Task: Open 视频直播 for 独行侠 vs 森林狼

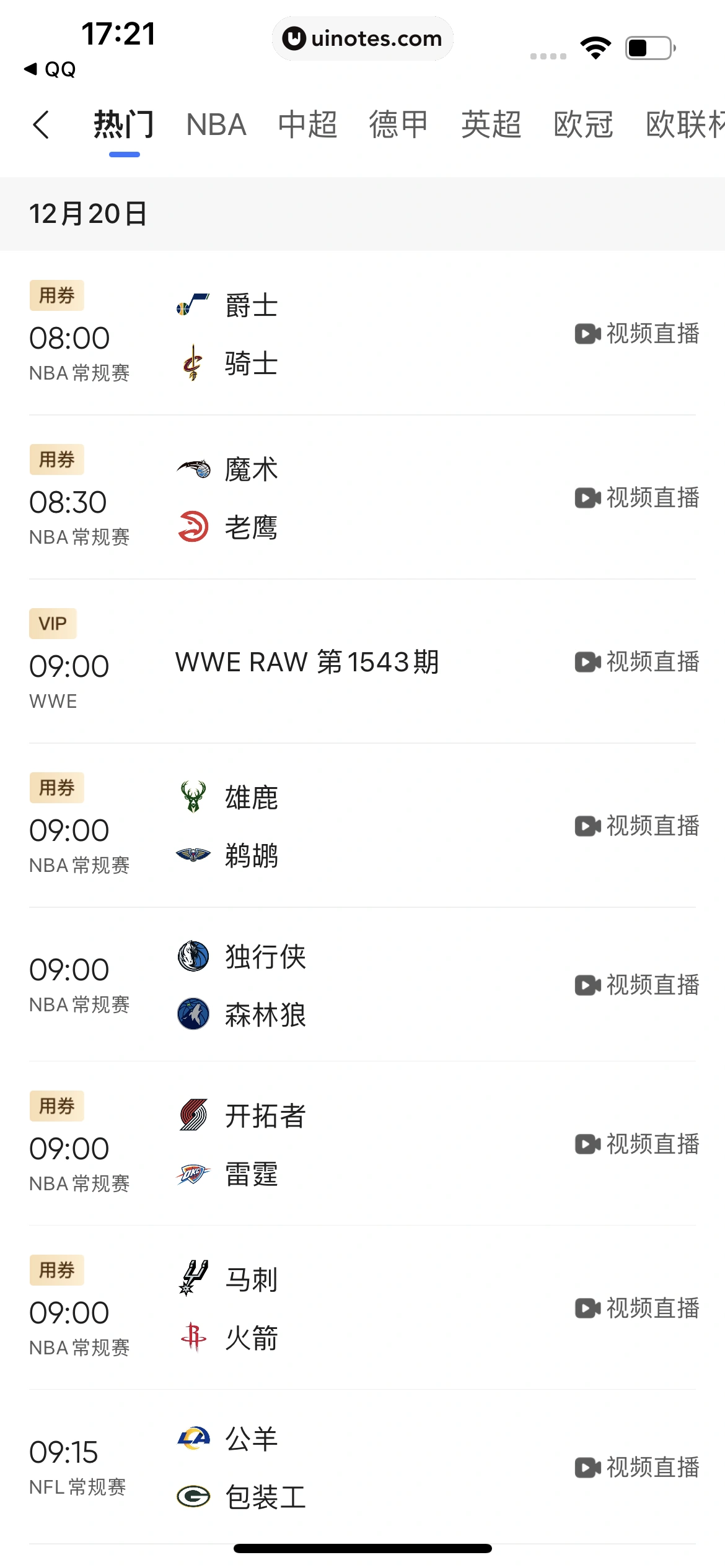Action: pyautogui.click(x=639, y=986)
